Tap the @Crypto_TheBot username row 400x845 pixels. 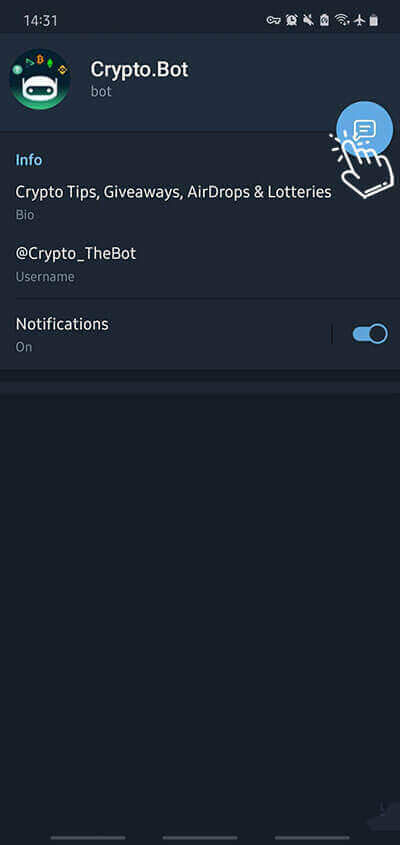200,264
